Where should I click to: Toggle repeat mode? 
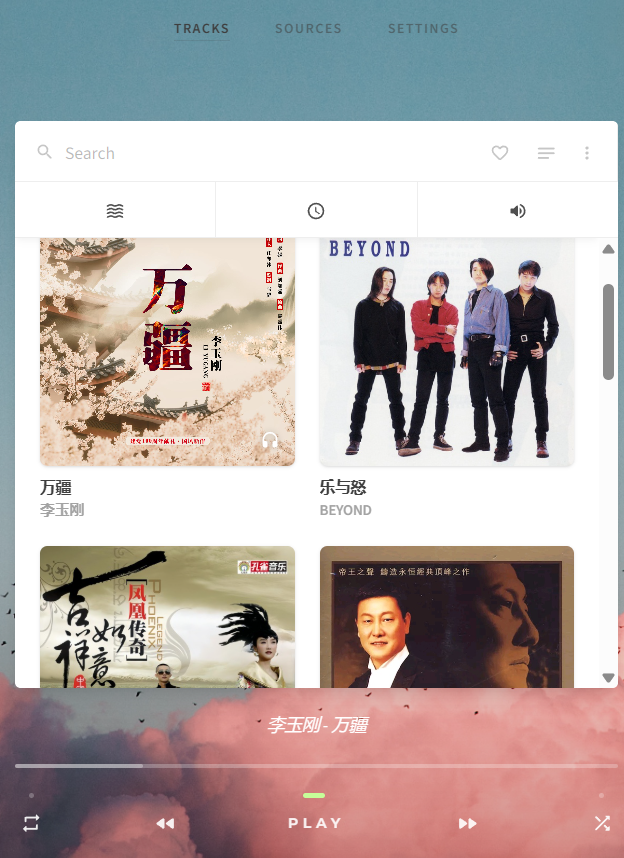point(31,823)
